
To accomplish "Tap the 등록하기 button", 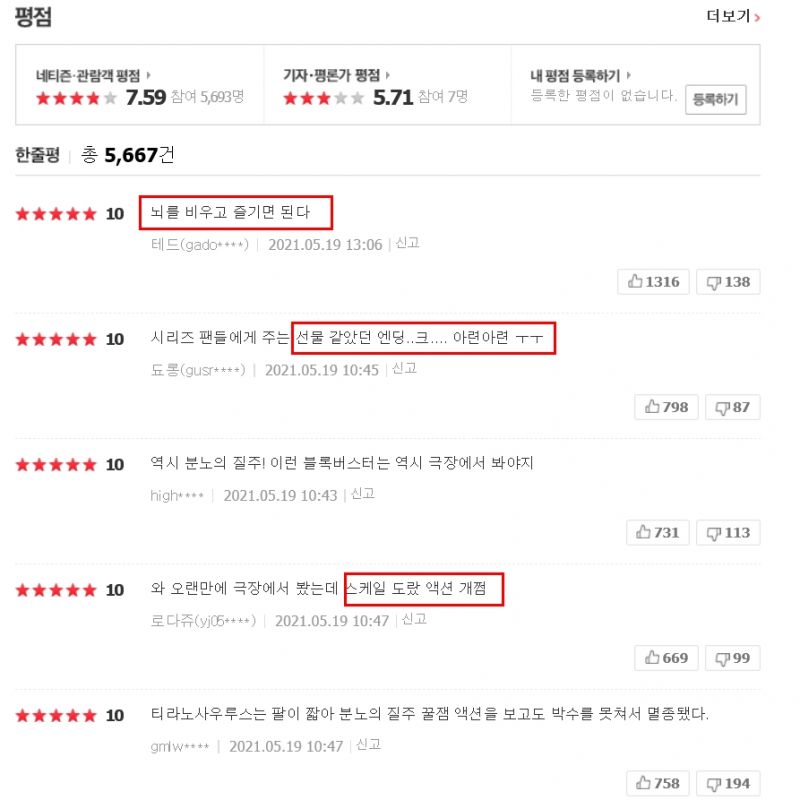I will [715, 99].
